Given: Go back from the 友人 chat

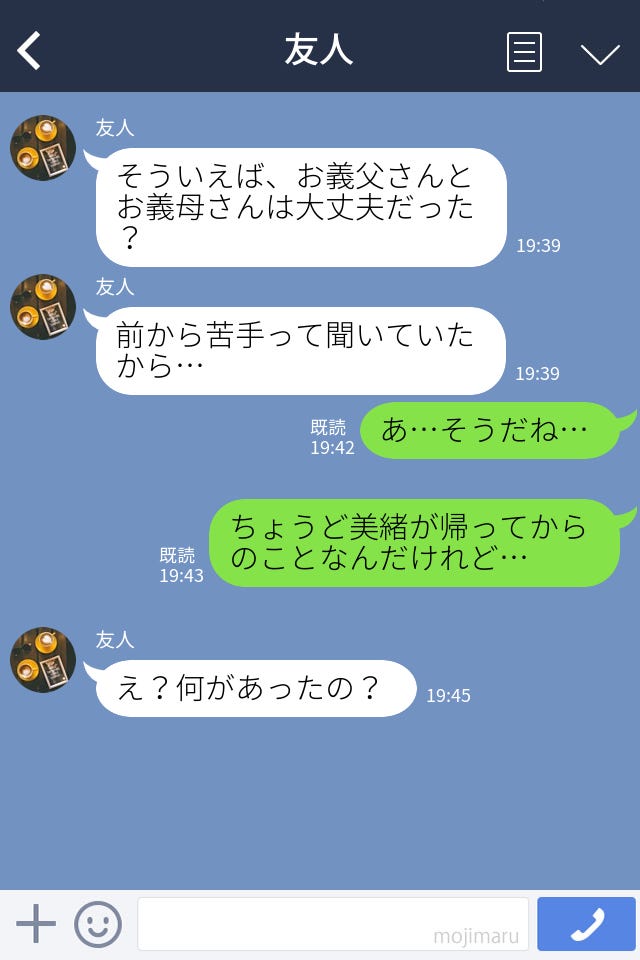Looking at the screenshot, I should (30, 51).
